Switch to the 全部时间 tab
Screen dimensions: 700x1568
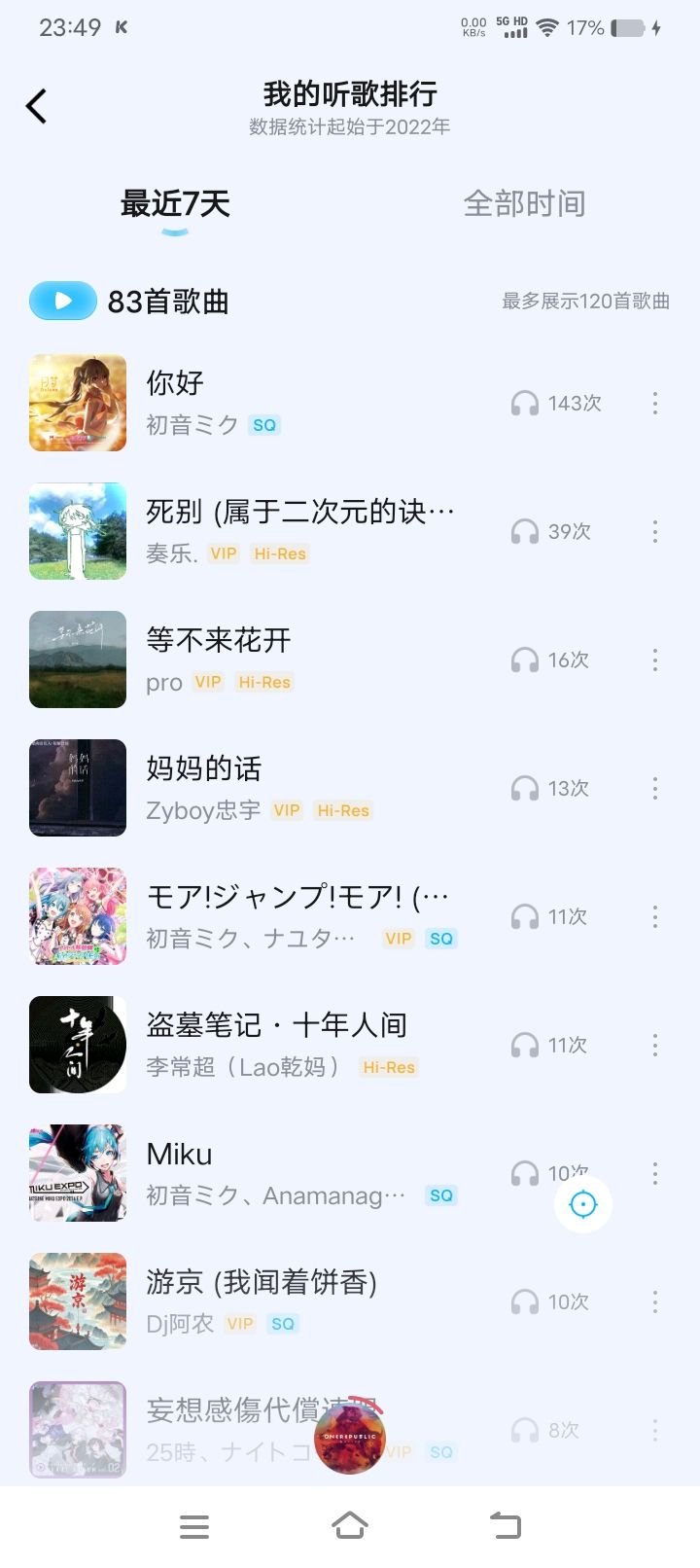click(x=526, y=203)
